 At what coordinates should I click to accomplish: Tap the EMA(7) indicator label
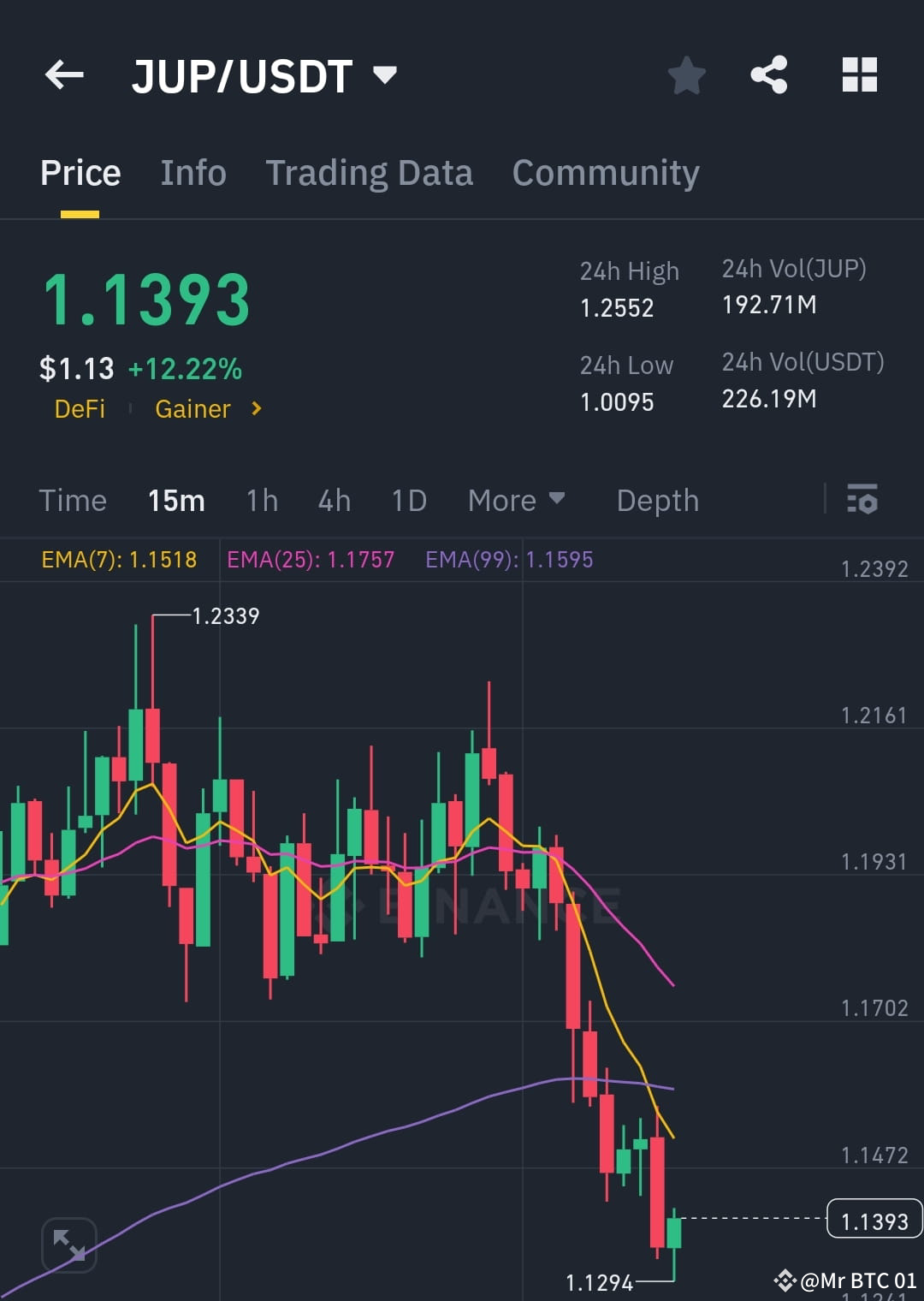(120, 559)
